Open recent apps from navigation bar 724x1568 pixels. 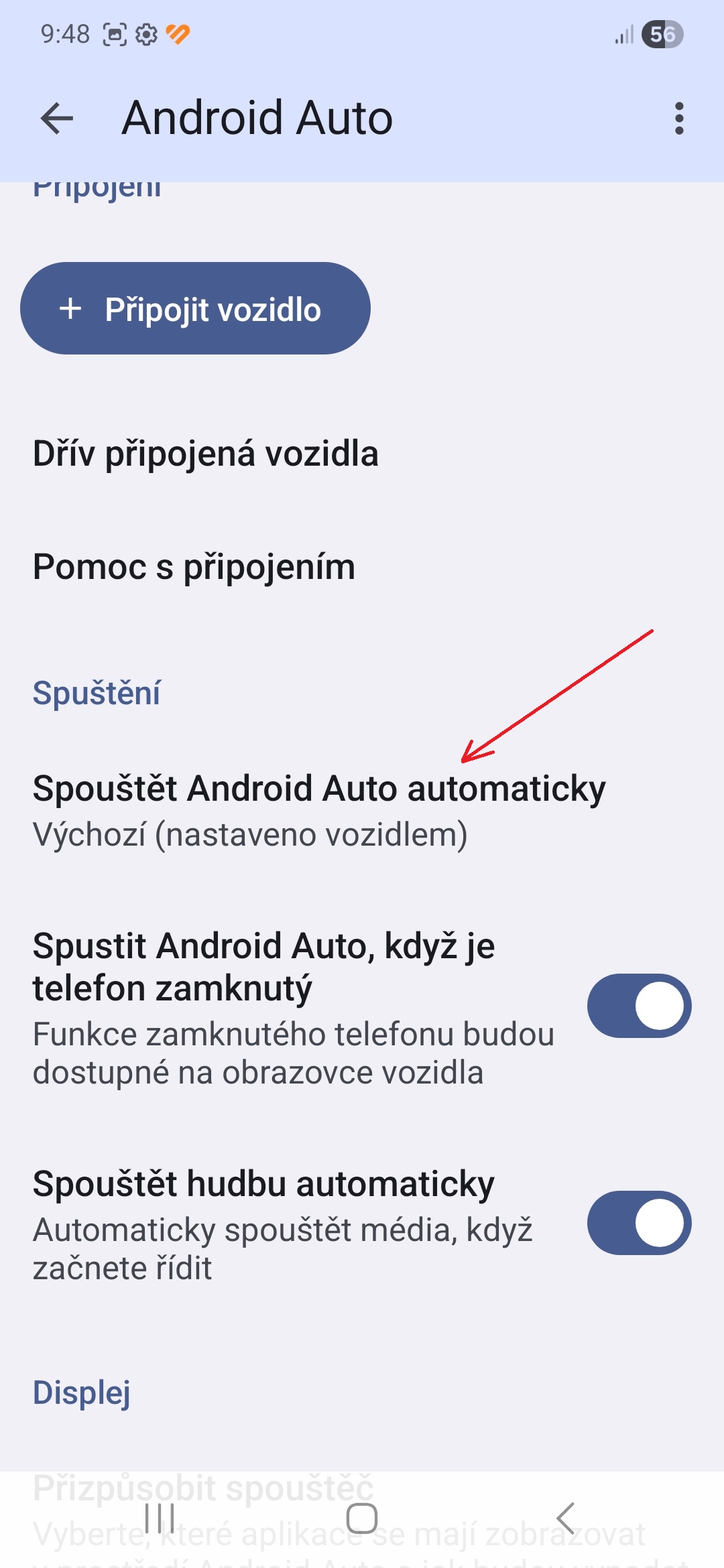160,1518
